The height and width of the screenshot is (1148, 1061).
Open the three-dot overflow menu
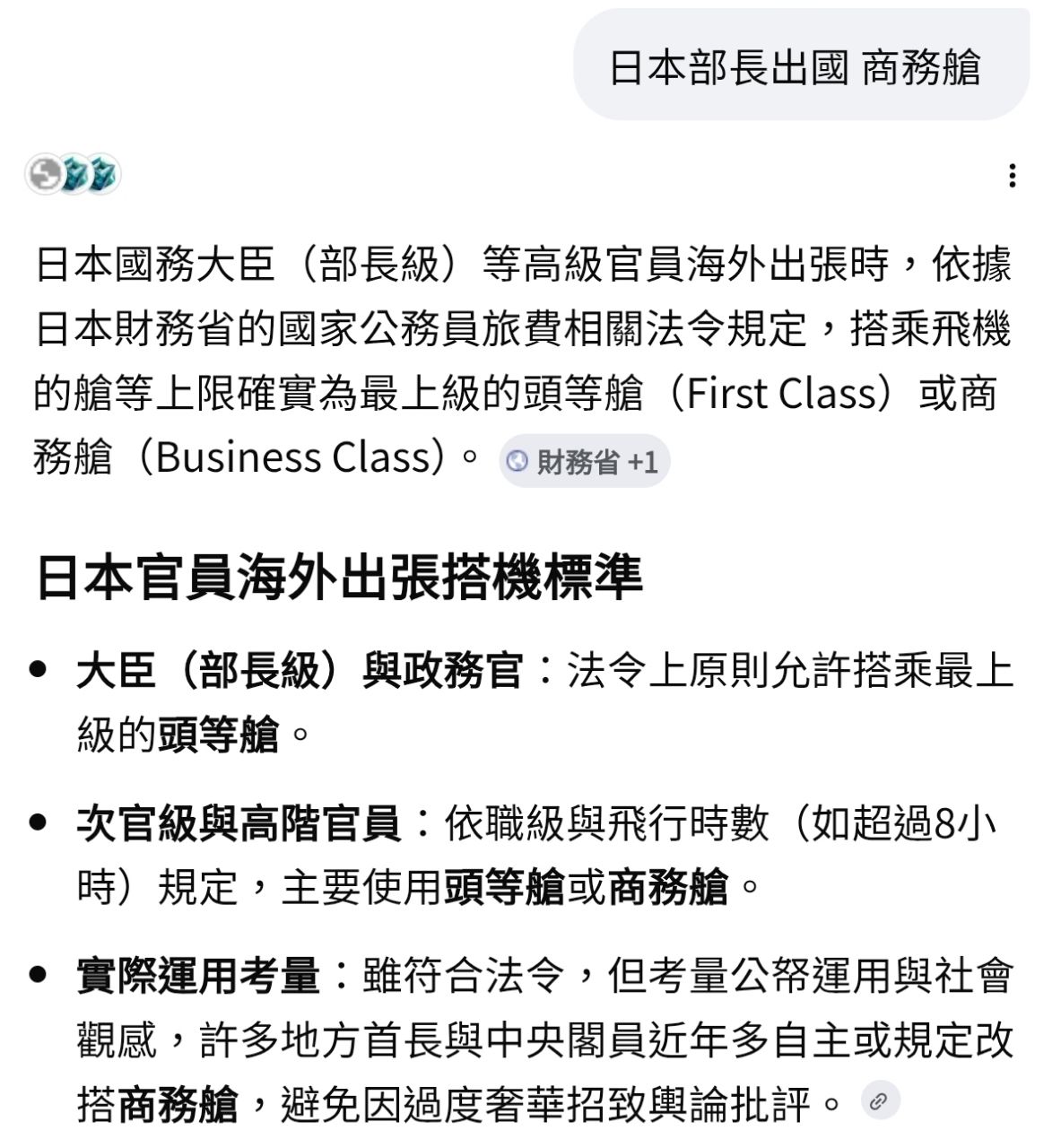coord(1012,176)
